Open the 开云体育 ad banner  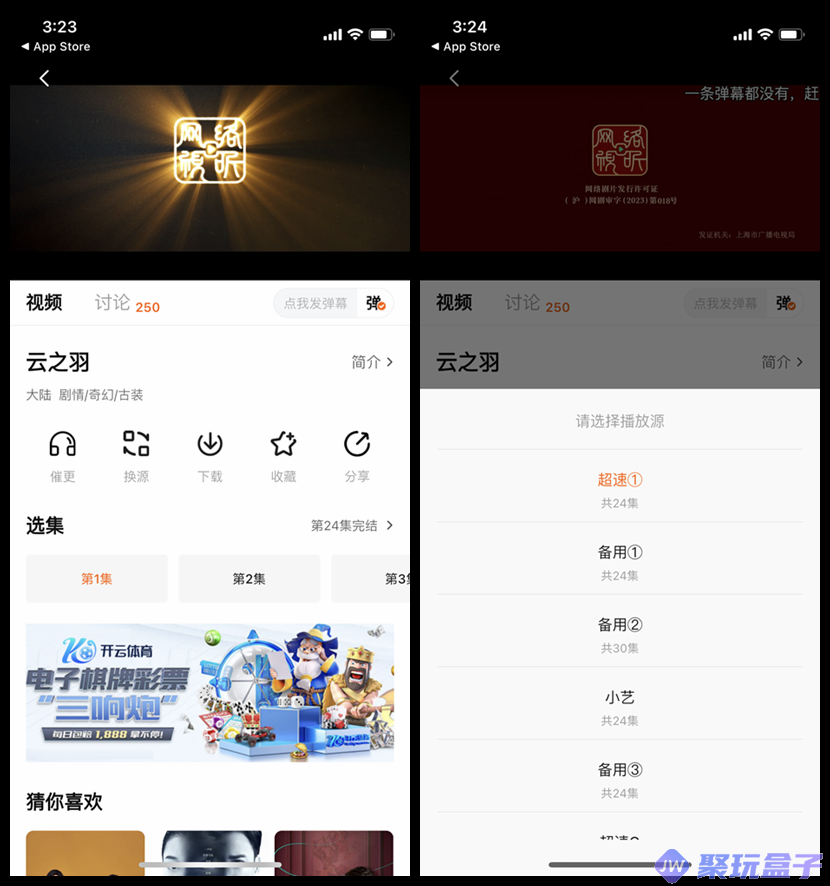click(210, 692)
